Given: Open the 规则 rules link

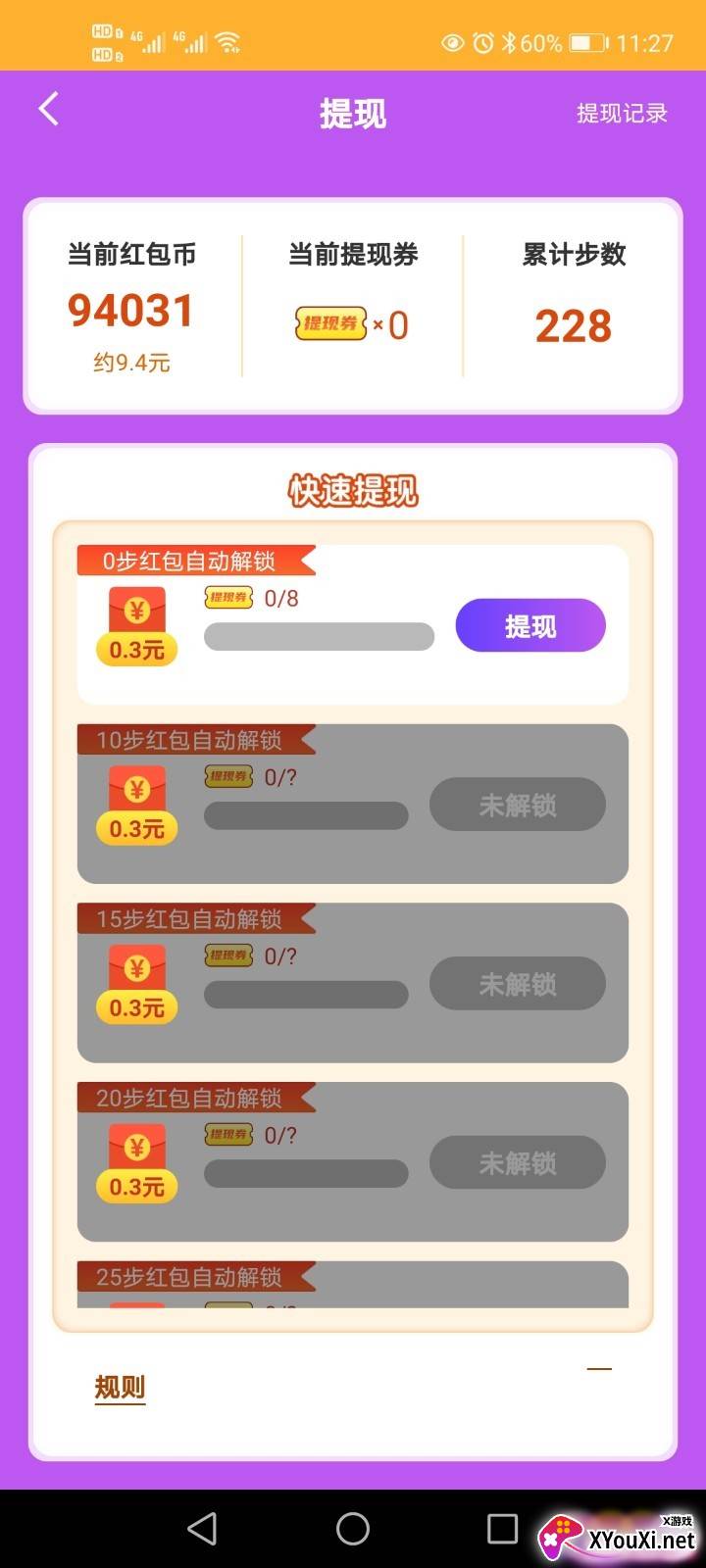Looking at the screenshot, I should pos(120,1387).
